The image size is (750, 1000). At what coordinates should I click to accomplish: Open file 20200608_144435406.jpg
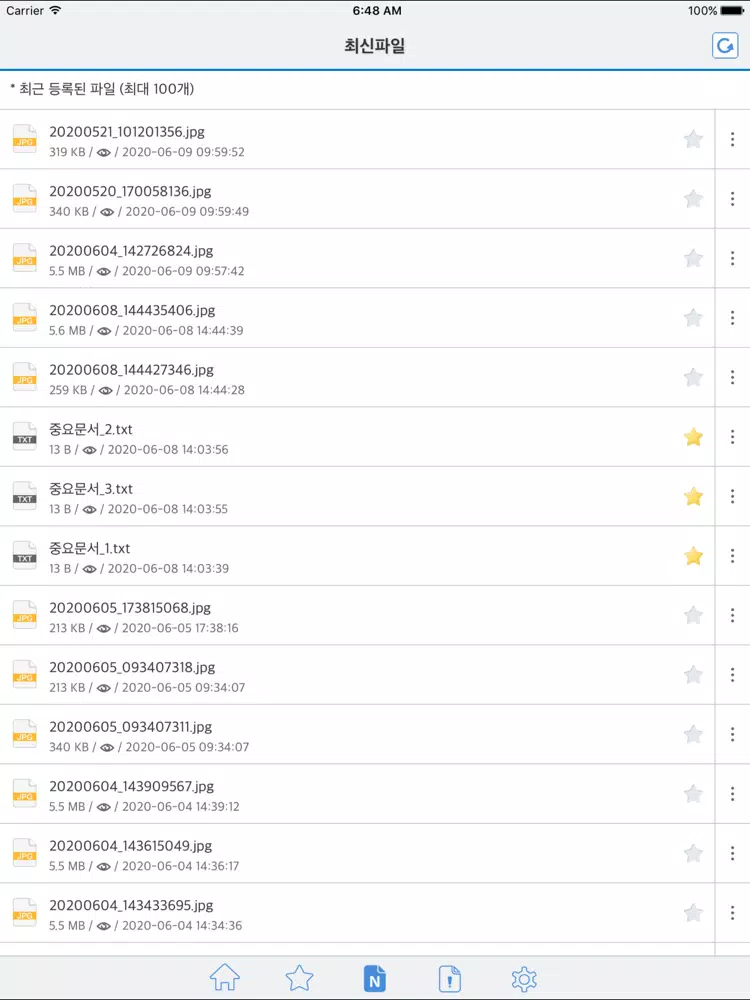(x=132, y=311)
